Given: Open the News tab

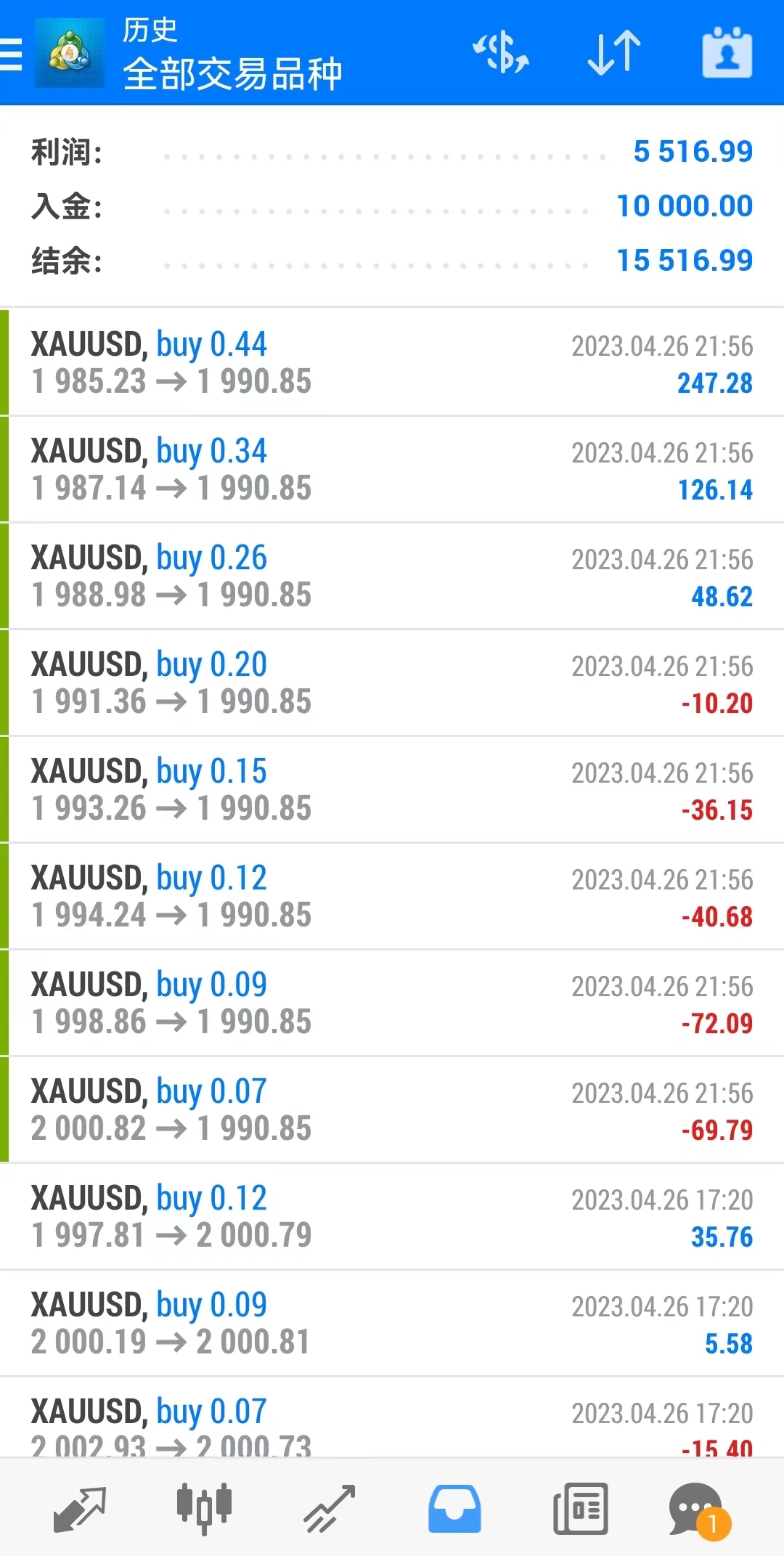Looking at the screenshot, I should coord(580,1508).
